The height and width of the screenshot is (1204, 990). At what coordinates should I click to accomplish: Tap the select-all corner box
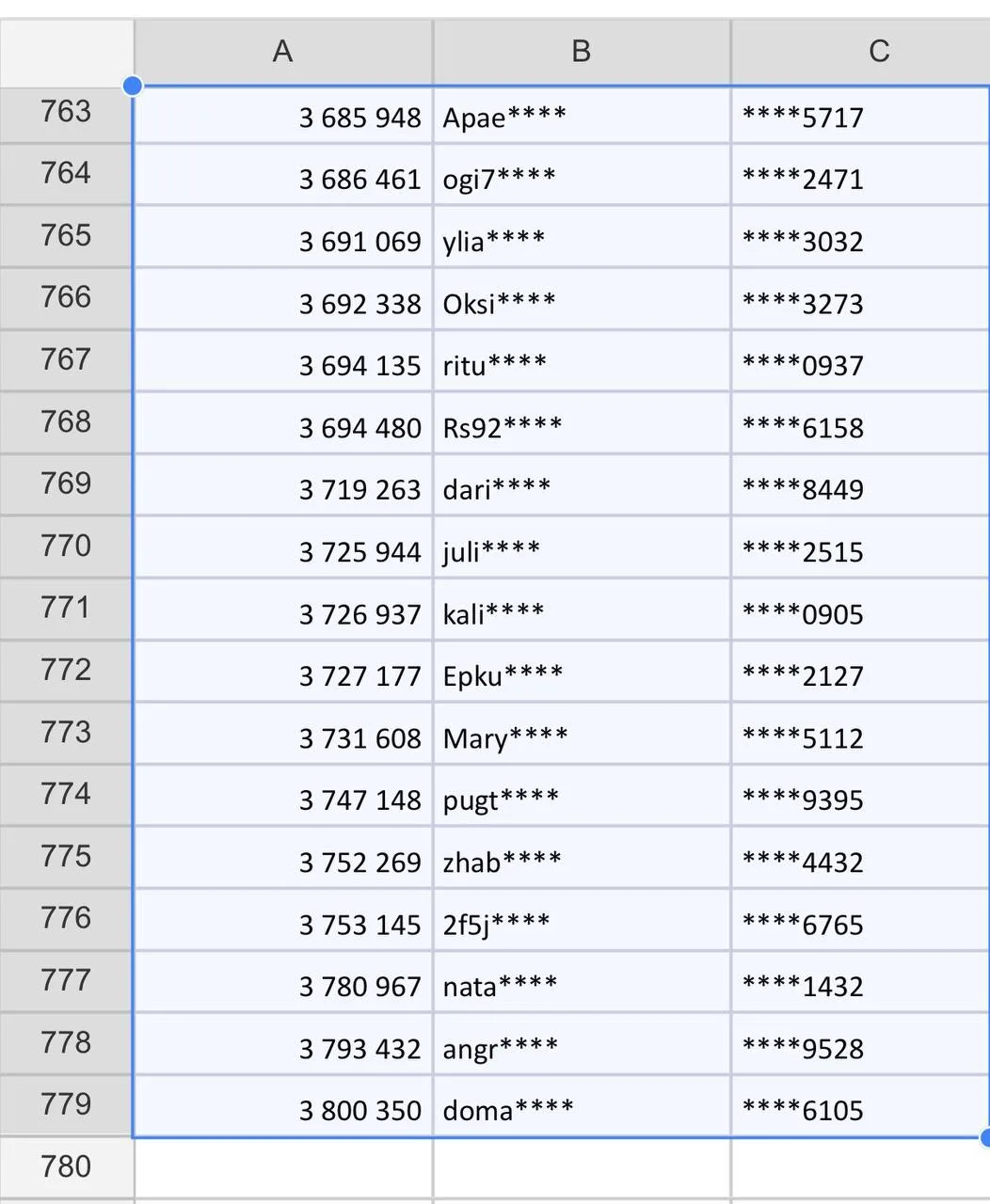(66, 52)
